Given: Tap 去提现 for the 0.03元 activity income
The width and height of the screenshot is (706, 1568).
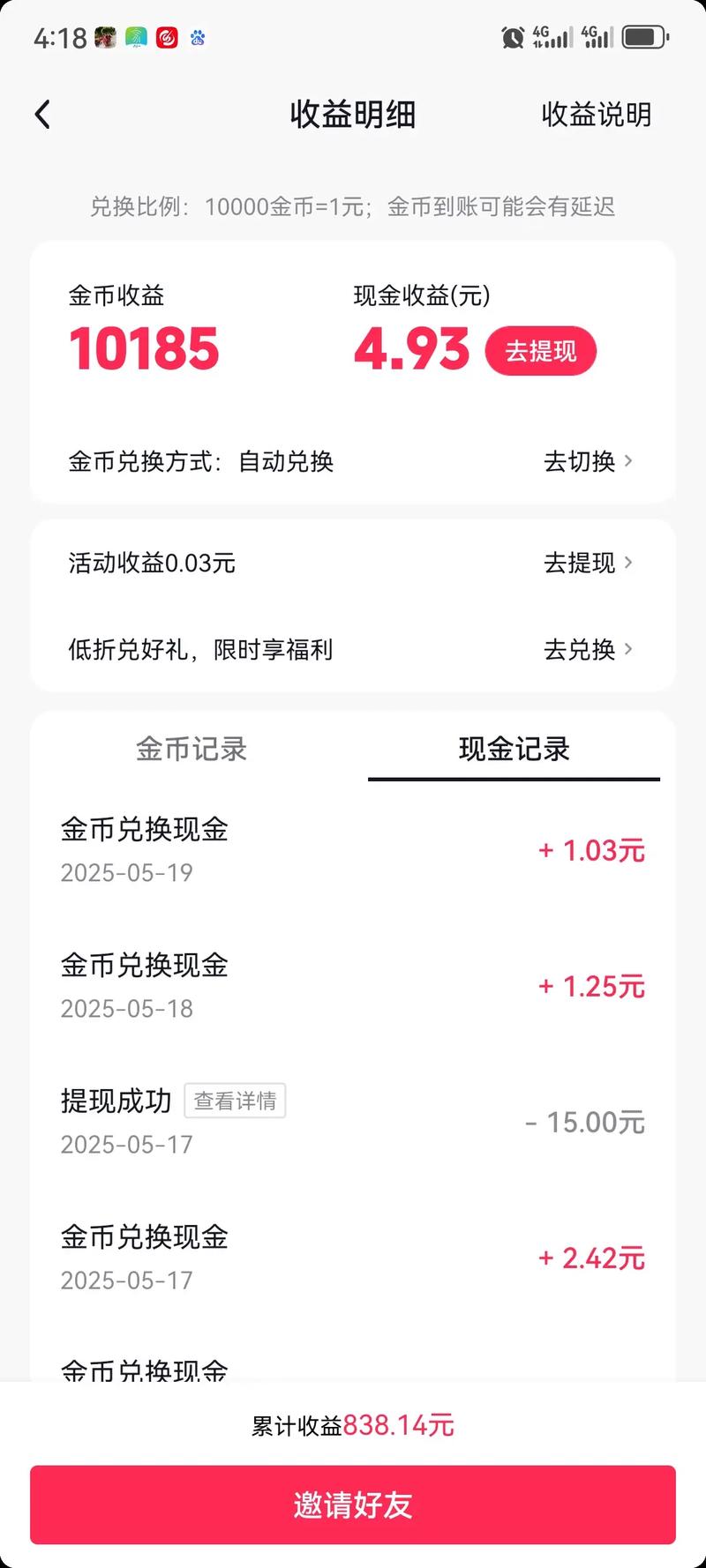Looking at the screenshot, I should point(578,564).
